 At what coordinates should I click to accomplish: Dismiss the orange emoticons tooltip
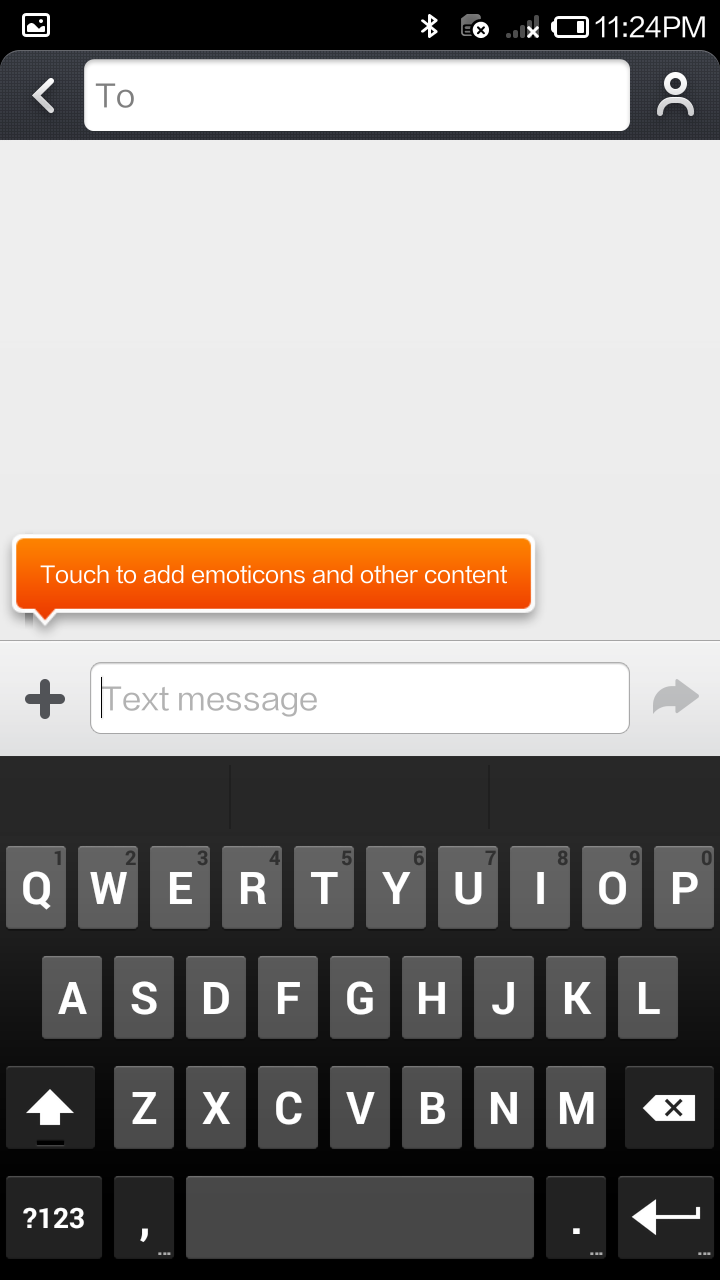click(274, 574)
